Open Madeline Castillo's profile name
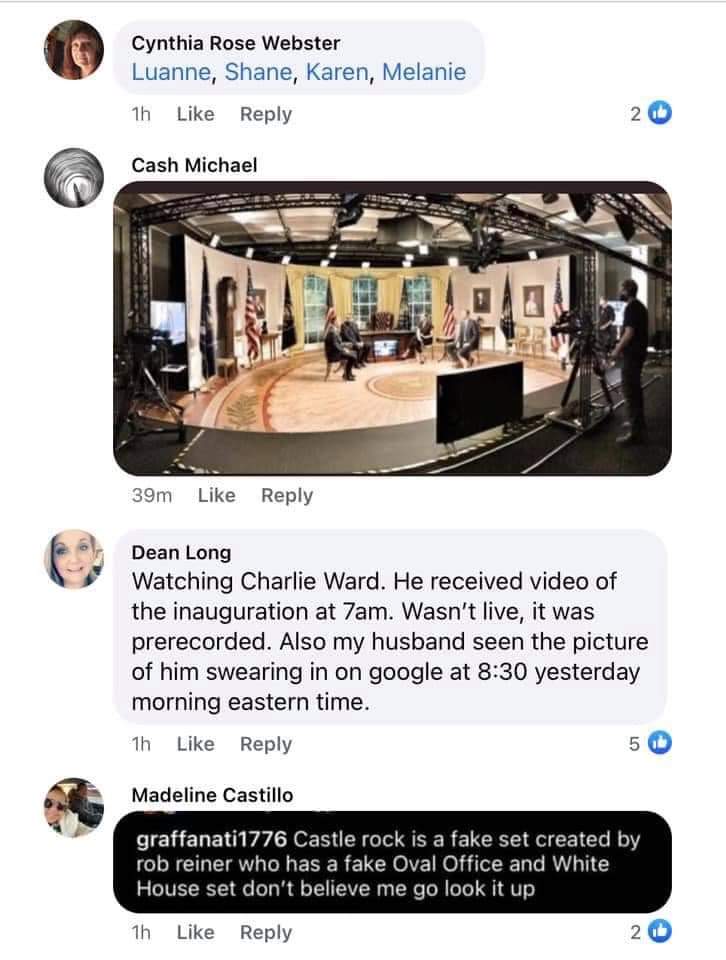The image size is (726, 960). (x=212, y=795)
